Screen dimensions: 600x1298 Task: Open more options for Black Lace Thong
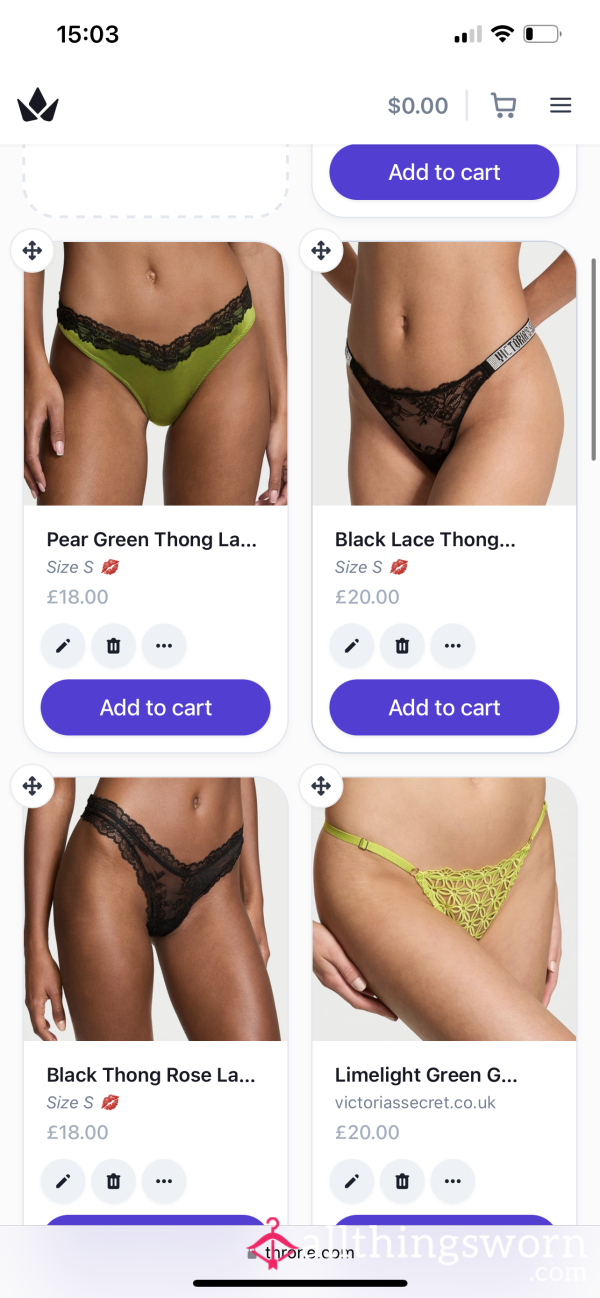[x=453, y=646]
